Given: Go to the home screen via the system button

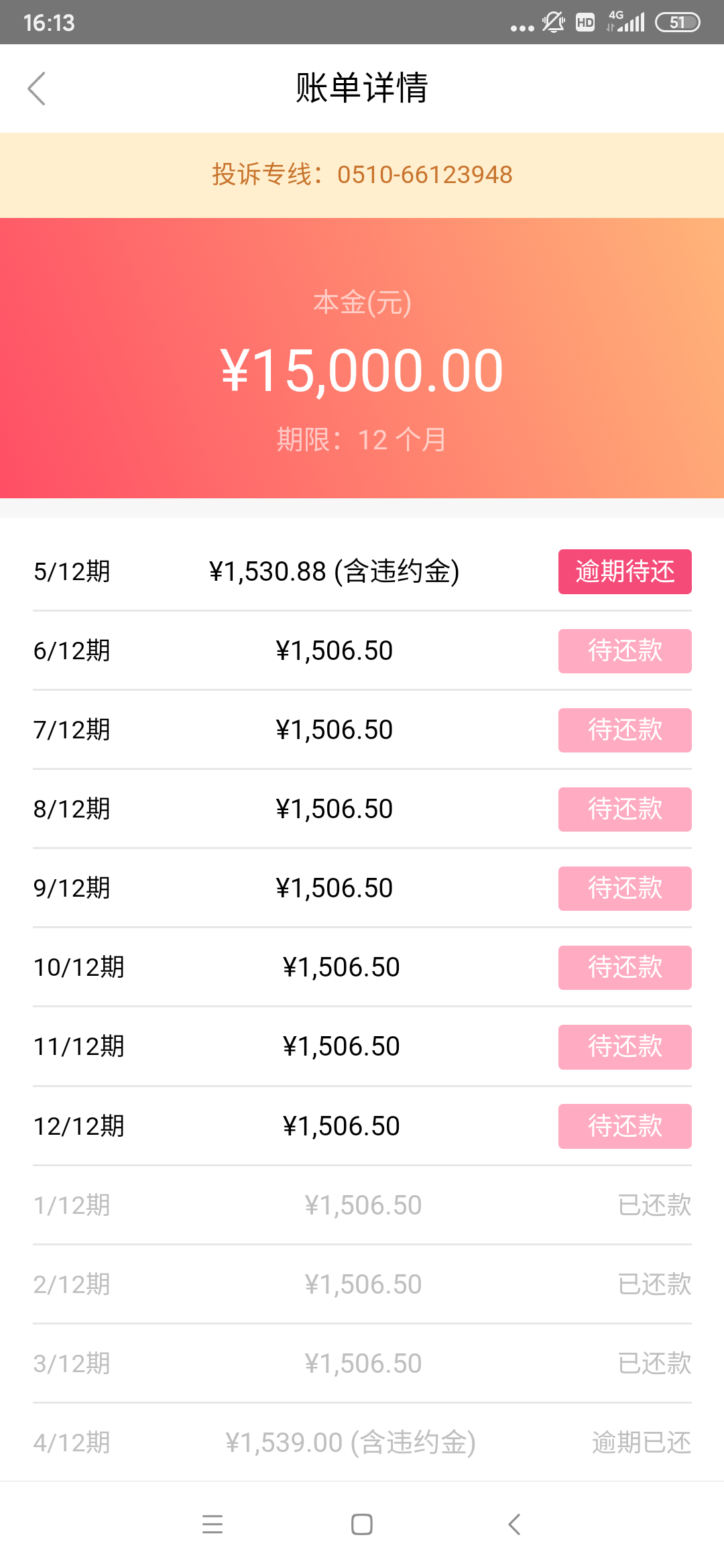Looking at the screenshot, I should coord(362,1524).
